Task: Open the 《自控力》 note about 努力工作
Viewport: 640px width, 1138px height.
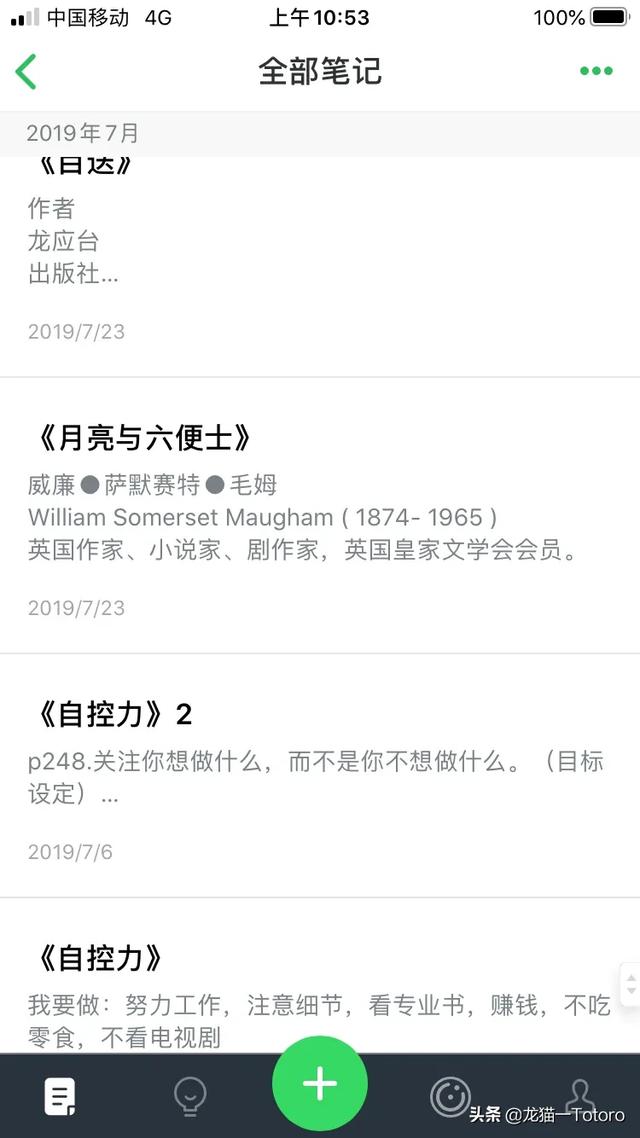Action: 320,976
